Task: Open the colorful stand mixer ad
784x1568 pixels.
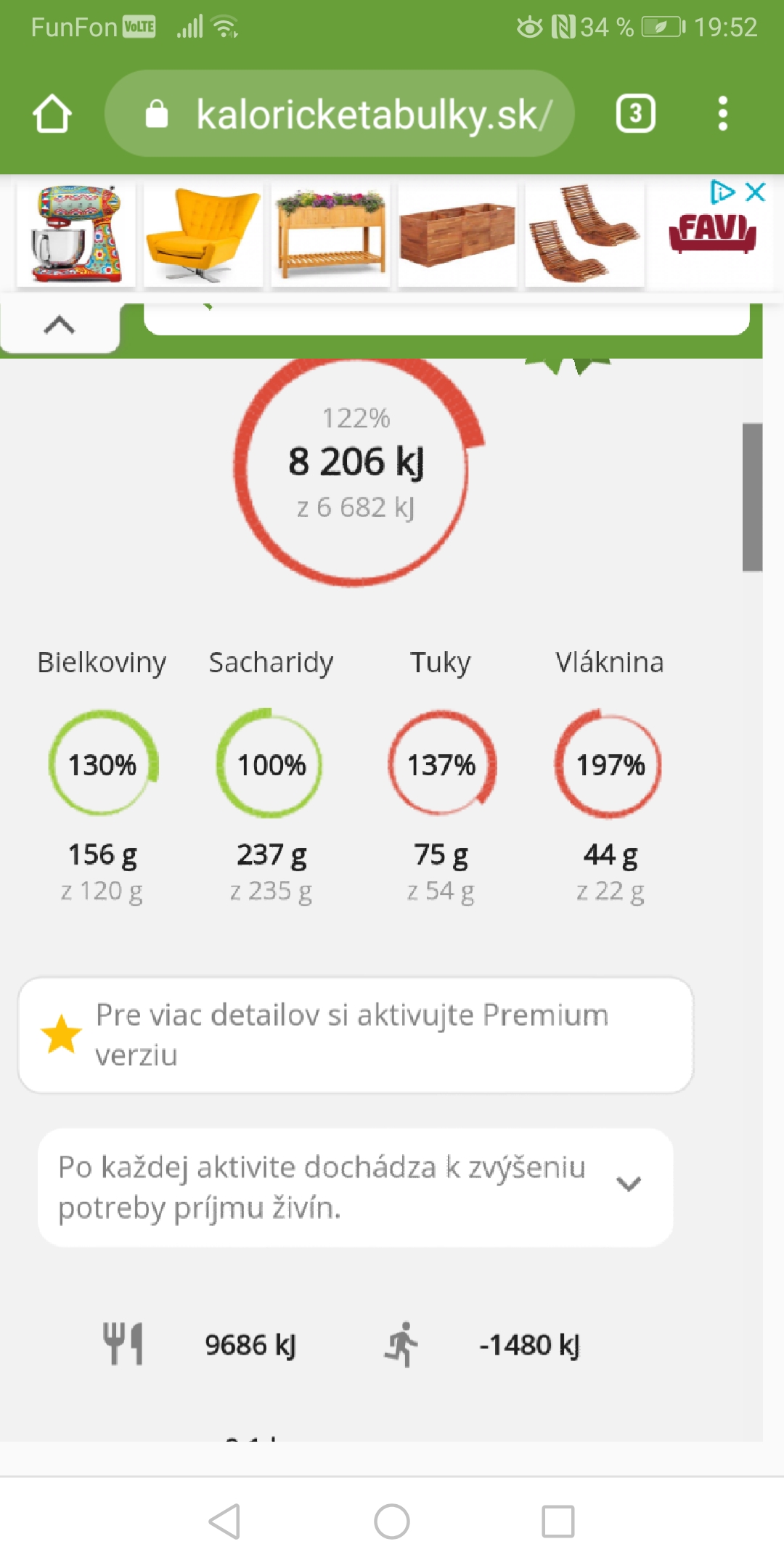Action: (x=75, y=234)
